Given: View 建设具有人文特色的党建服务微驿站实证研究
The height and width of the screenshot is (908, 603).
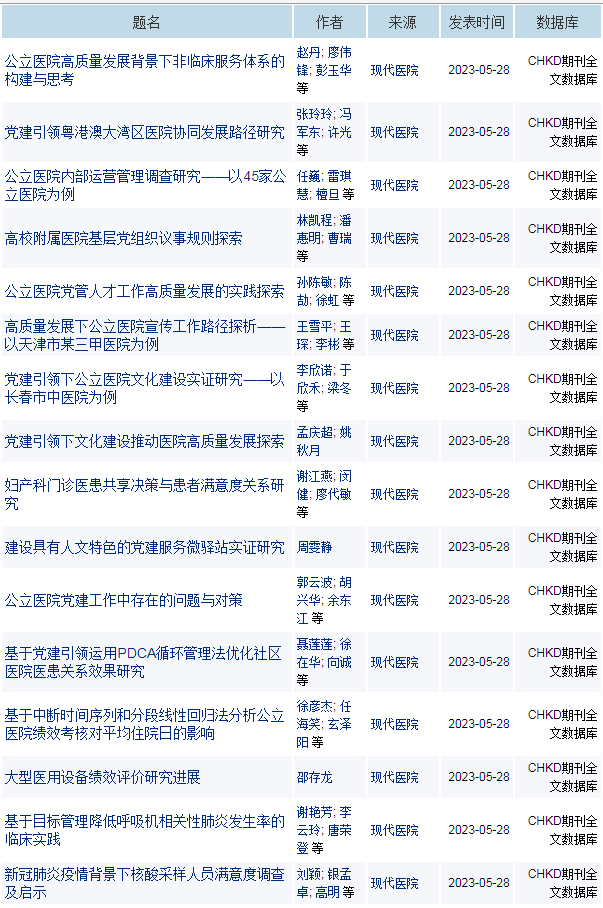Looking at the screenshot, I should pos(144,547).
